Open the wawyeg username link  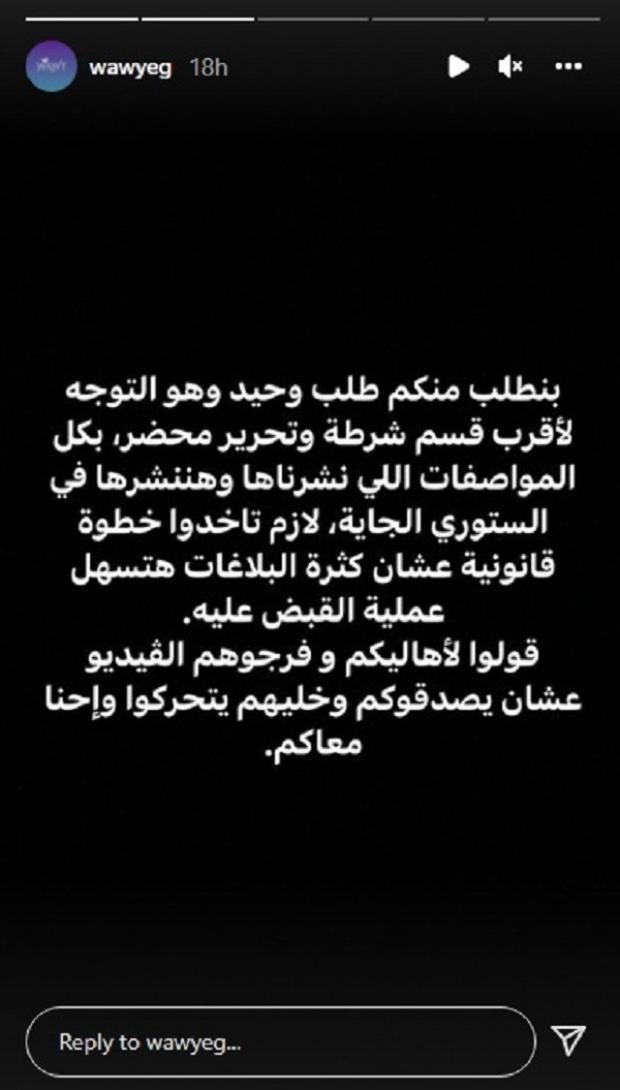(x=131, y=67)
